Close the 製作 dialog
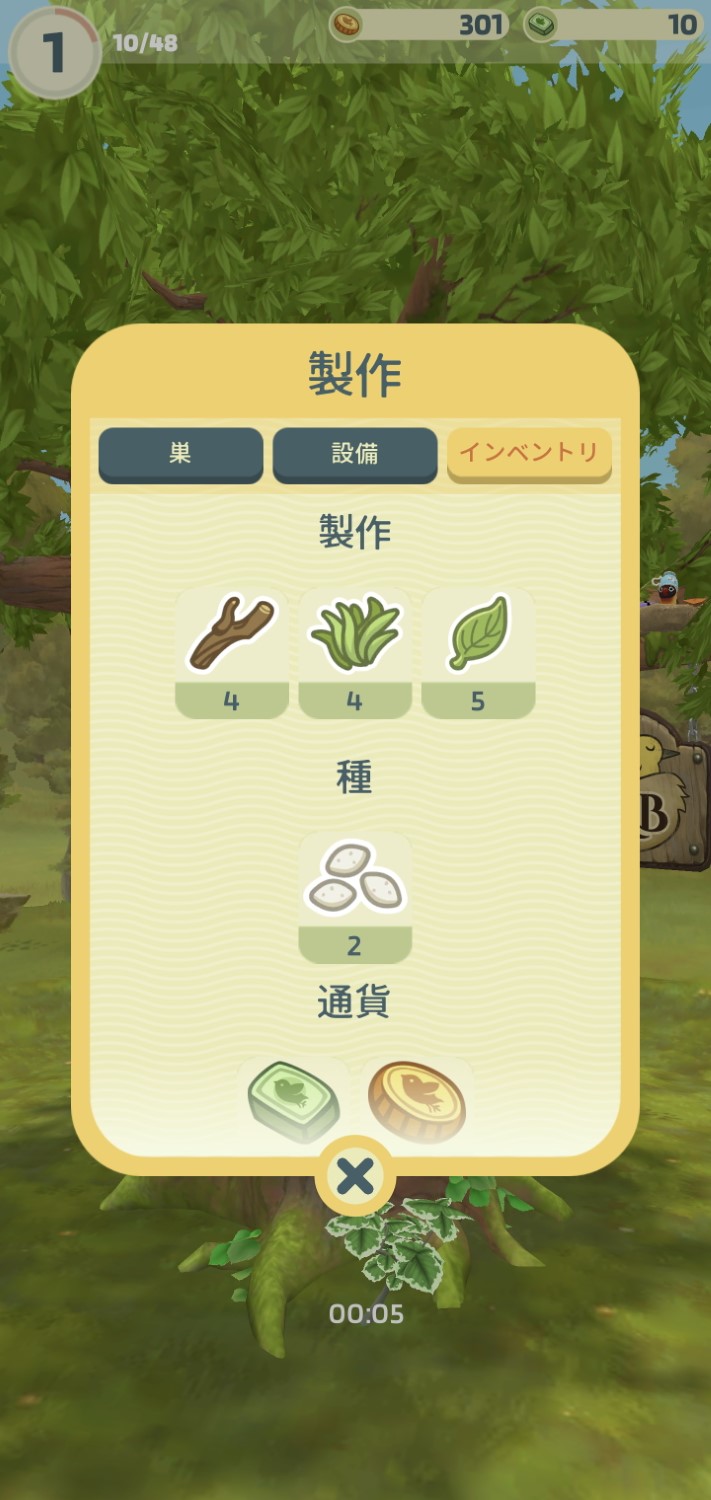The image size is (711, 1500). click(355, 1178)
